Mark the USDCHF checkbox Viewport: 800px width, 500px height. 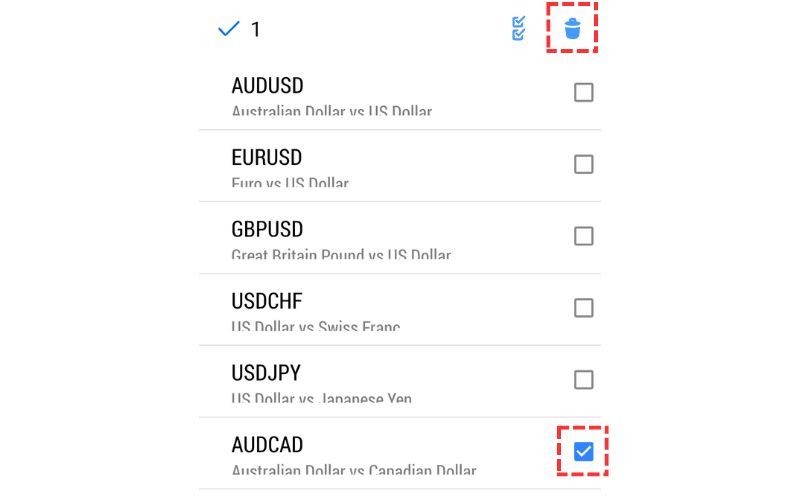click(x=584, y=309)
